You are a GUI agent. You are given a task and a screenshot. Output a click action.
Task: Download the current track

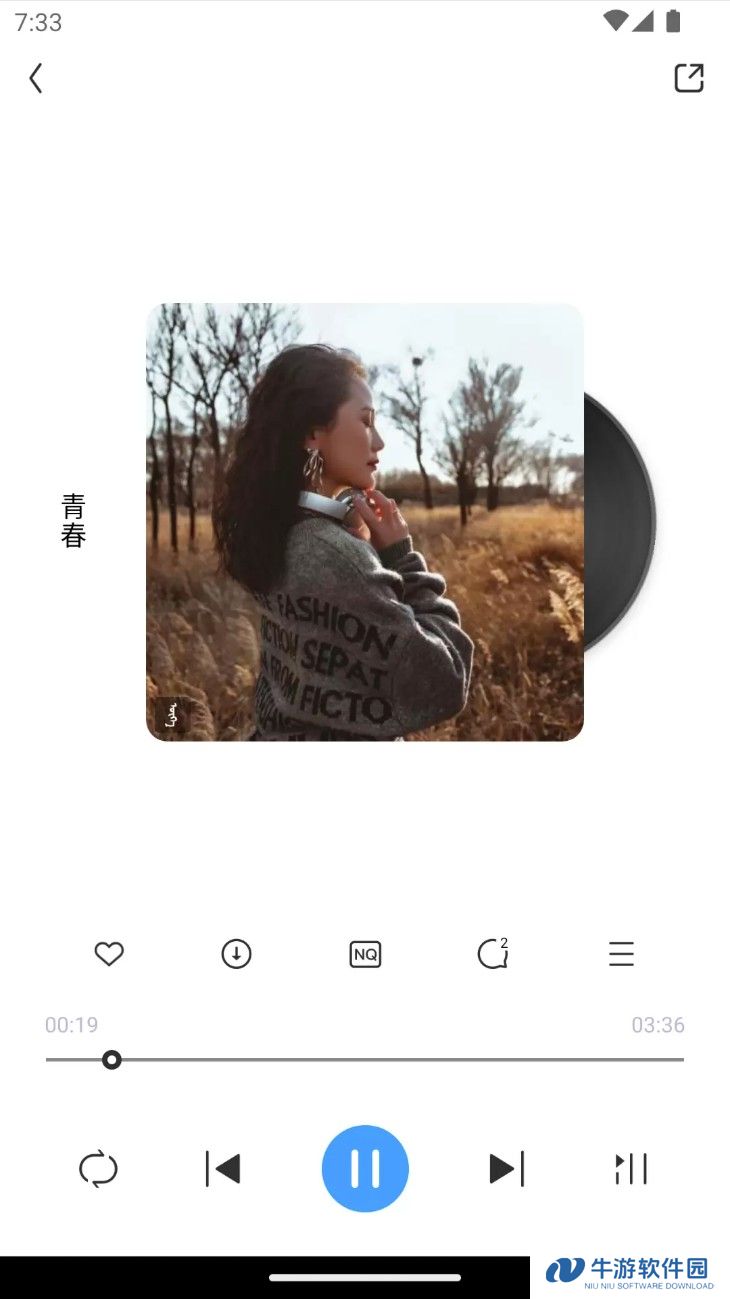coord(236,954)
